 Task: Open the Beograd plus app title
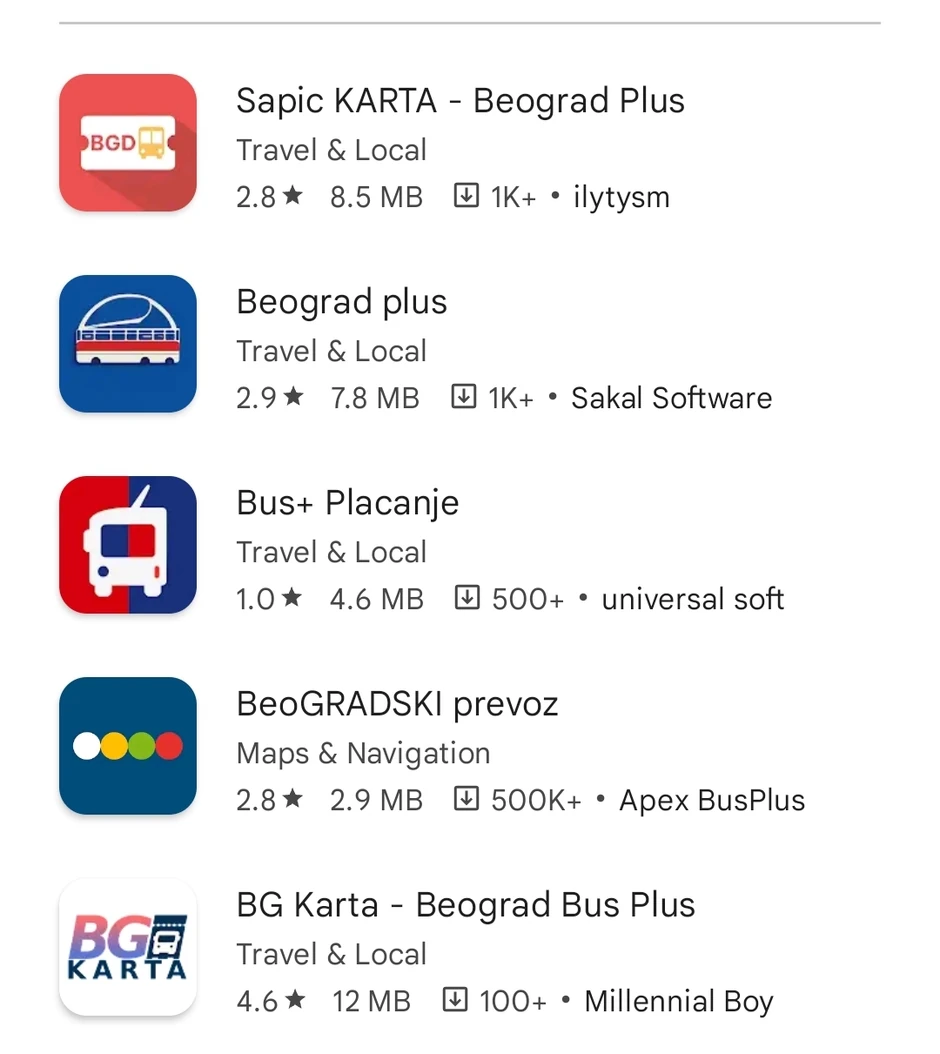tap(341, 301)
